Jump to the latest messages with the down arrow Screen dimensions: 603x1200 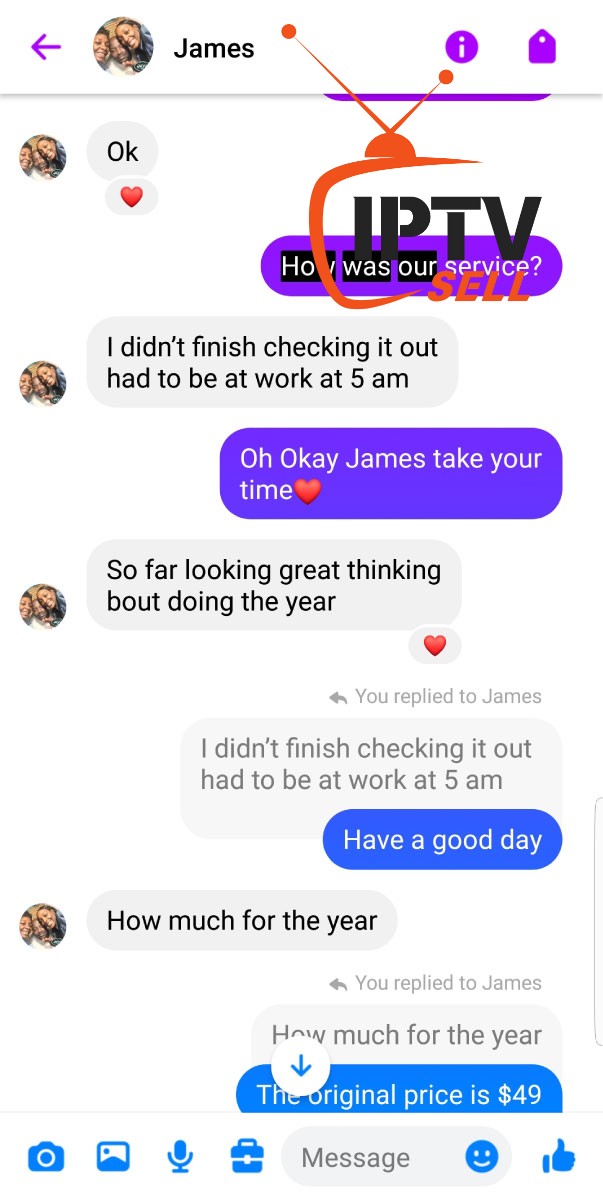[301, 1066]
